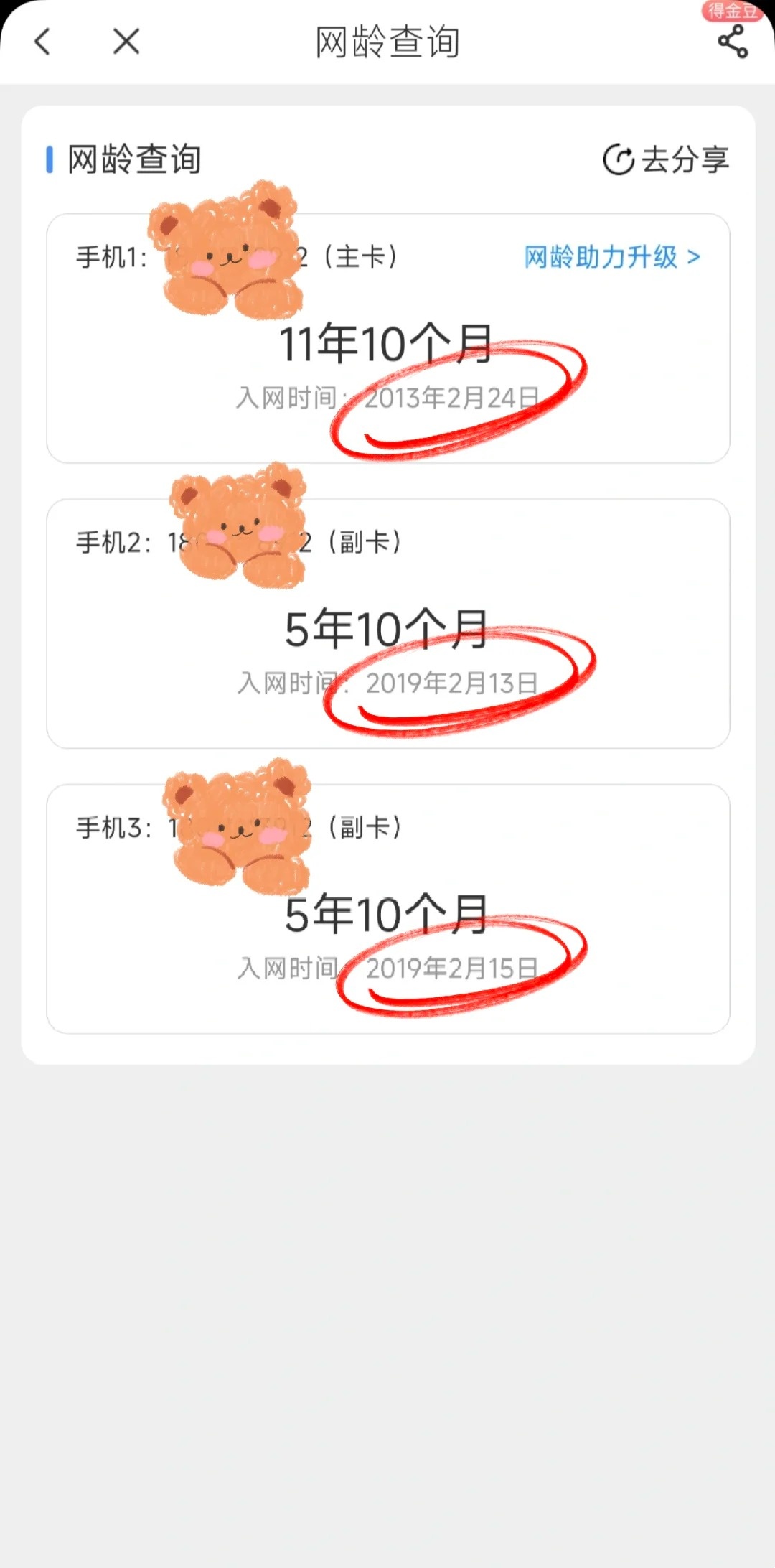
Task: Tap the refresh icon beside 去分享
Action: 619,159
